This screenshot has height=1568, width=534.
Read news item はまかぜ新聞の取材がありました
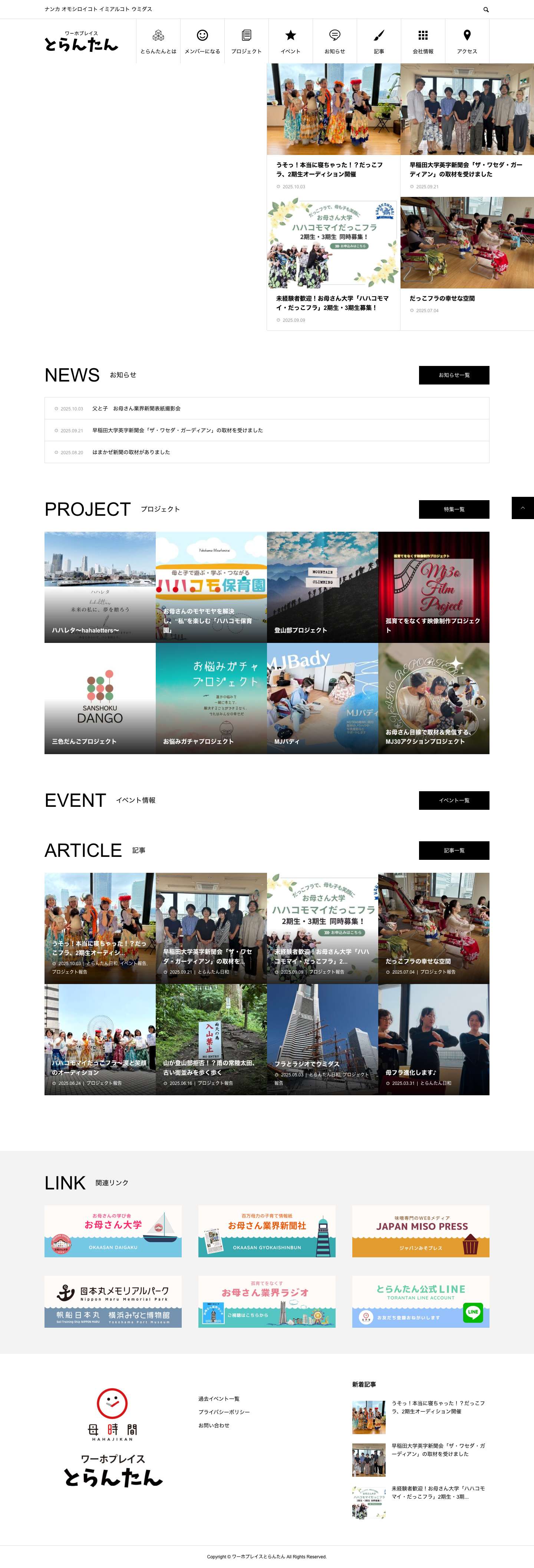[x=131, y=452]
